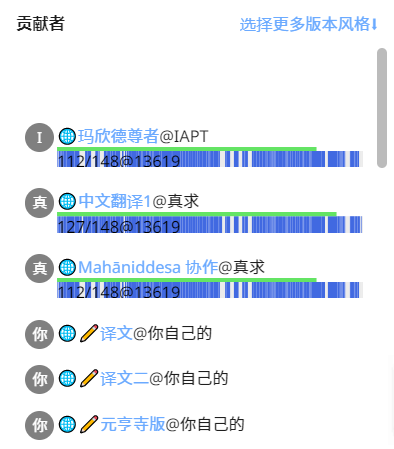The height and width of the screenshot is (449, 394).
Task: Open 元亨寺版 link
Action: point(133,424)
